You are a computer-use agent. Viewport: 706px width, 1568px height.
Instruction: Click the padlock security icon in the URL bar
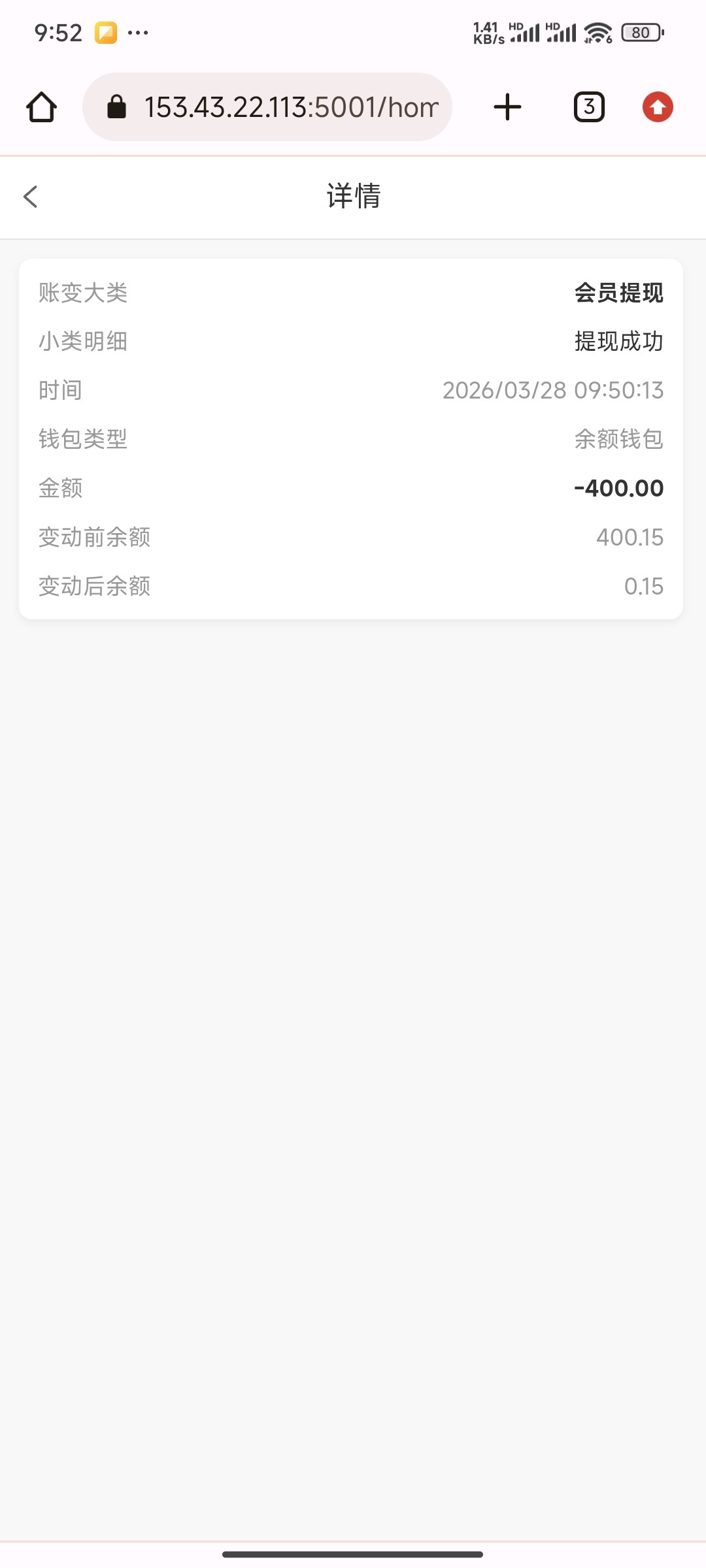[x=118, y=107]
